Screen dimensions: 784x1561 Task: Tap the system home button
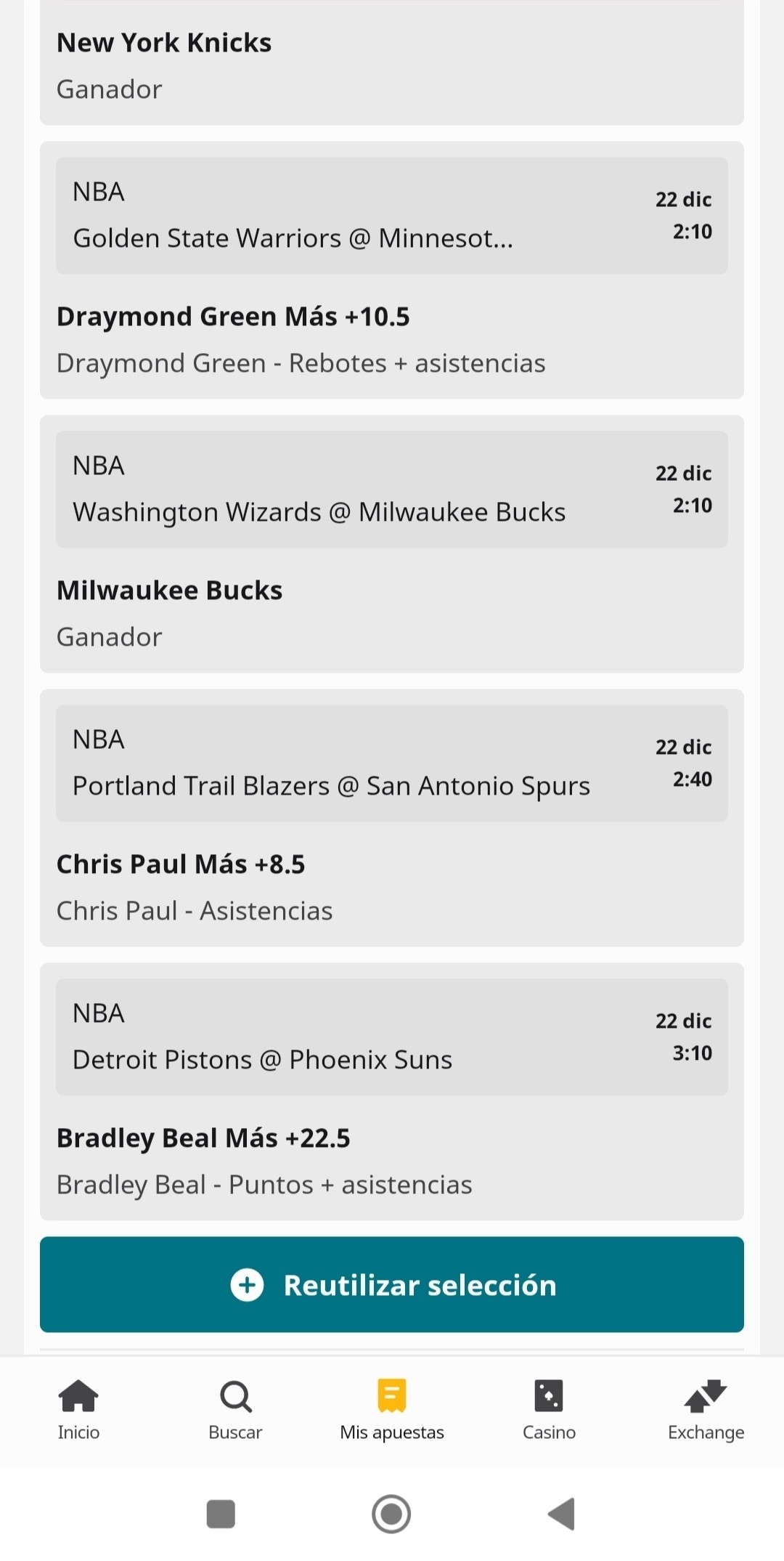[x=391, y=1514]
